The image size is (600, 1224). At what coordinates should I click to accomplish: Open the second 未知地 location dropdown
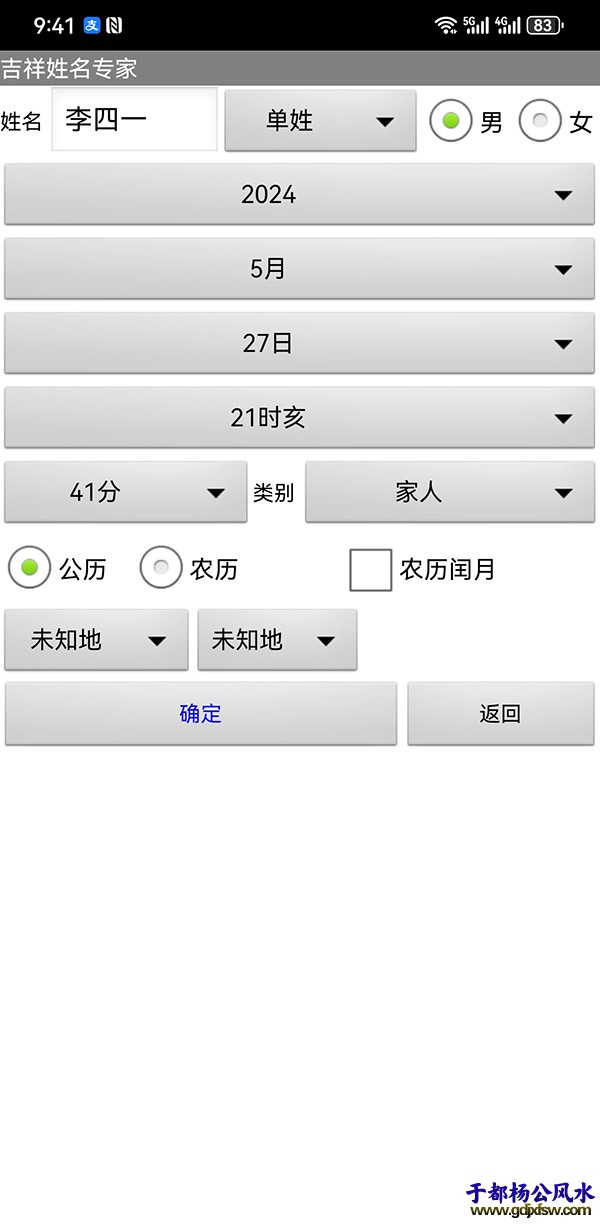coord(277,640)
